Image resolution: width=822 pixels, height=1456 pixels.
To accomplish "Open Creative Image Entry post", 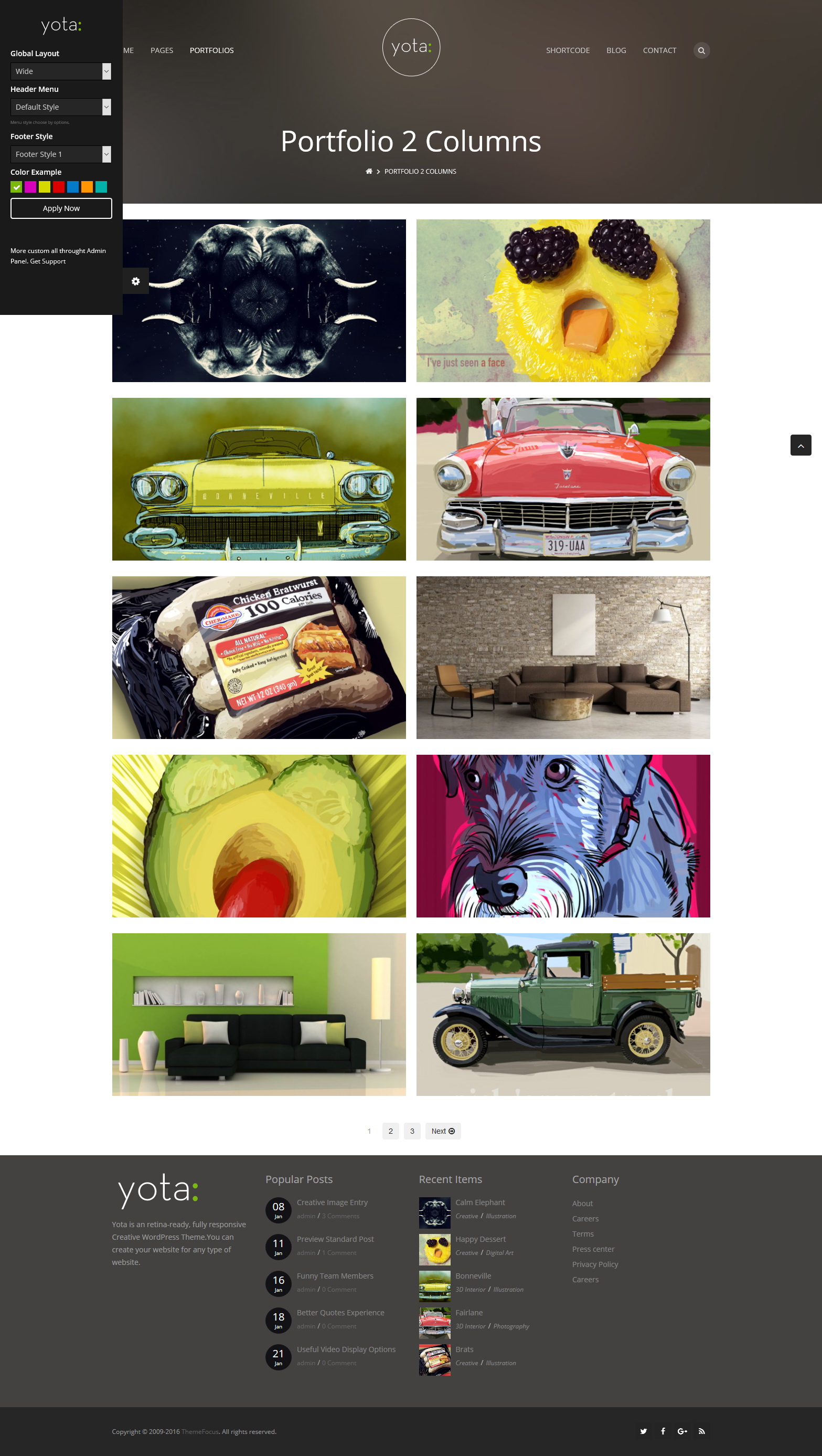I will coord(332,1202).
